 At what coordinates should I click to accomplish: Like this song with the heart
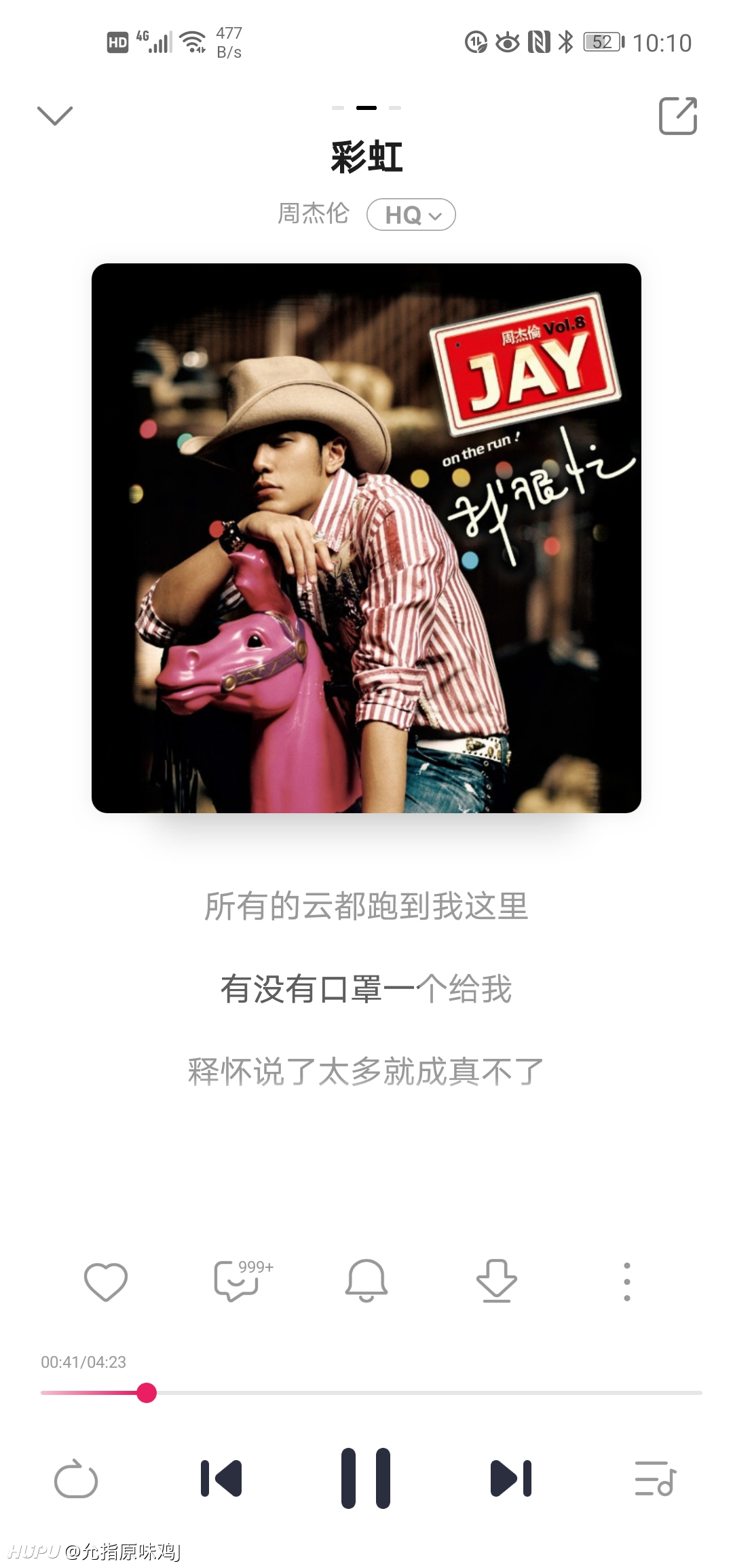coord(106,1282)
